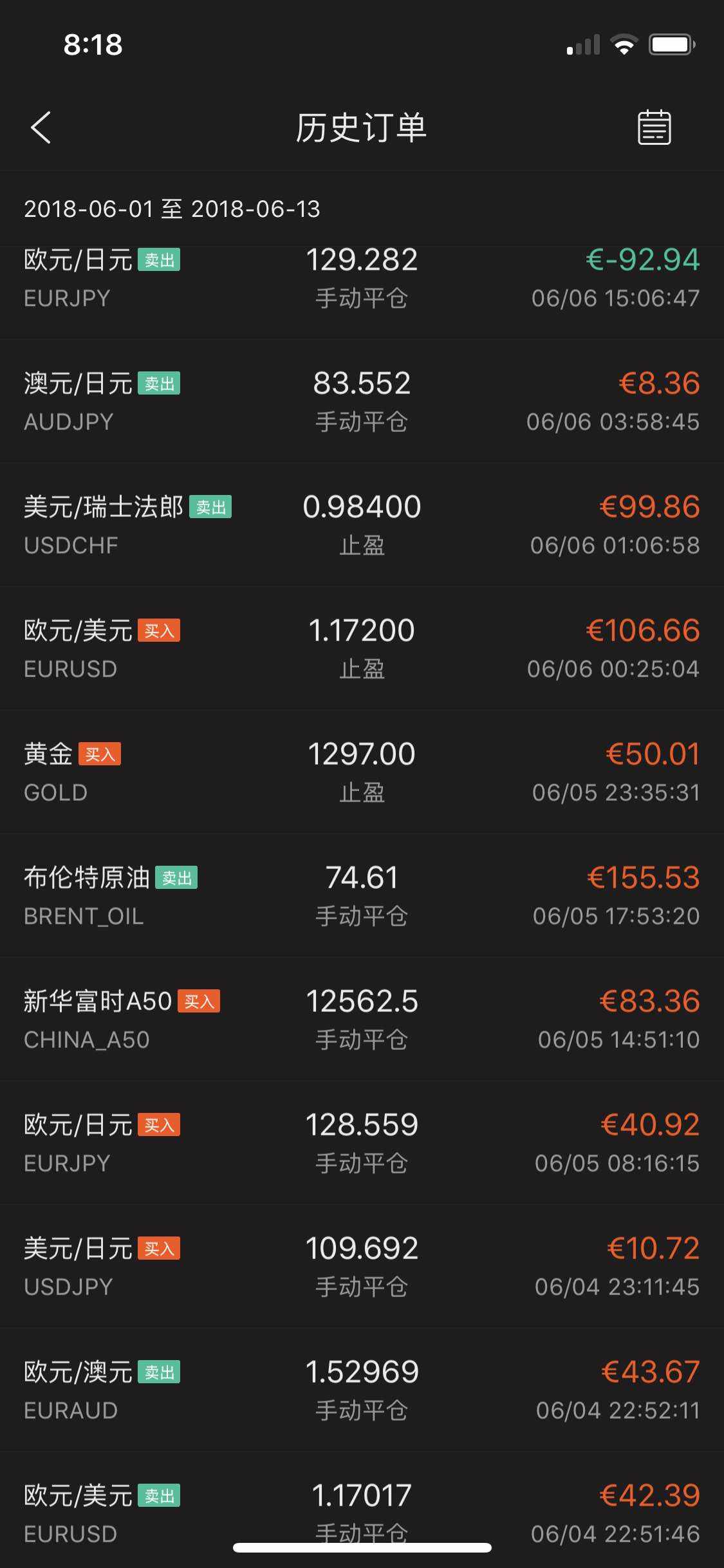Go back from order history
The image size is (724, 1568).
click(x=41, y=127)
